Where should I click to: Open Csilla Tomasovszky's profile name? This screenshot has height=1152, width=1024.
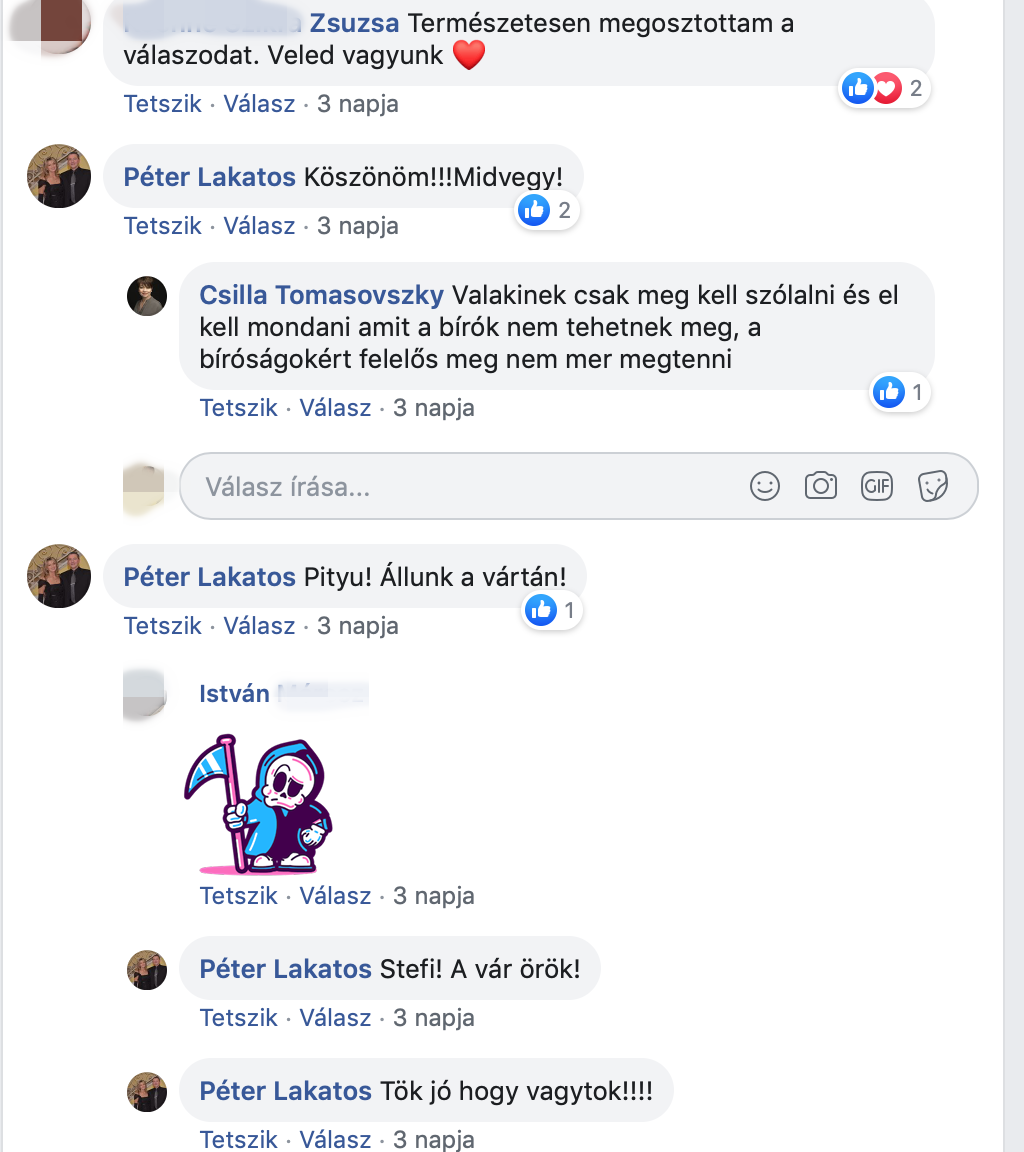click(321, 295)
